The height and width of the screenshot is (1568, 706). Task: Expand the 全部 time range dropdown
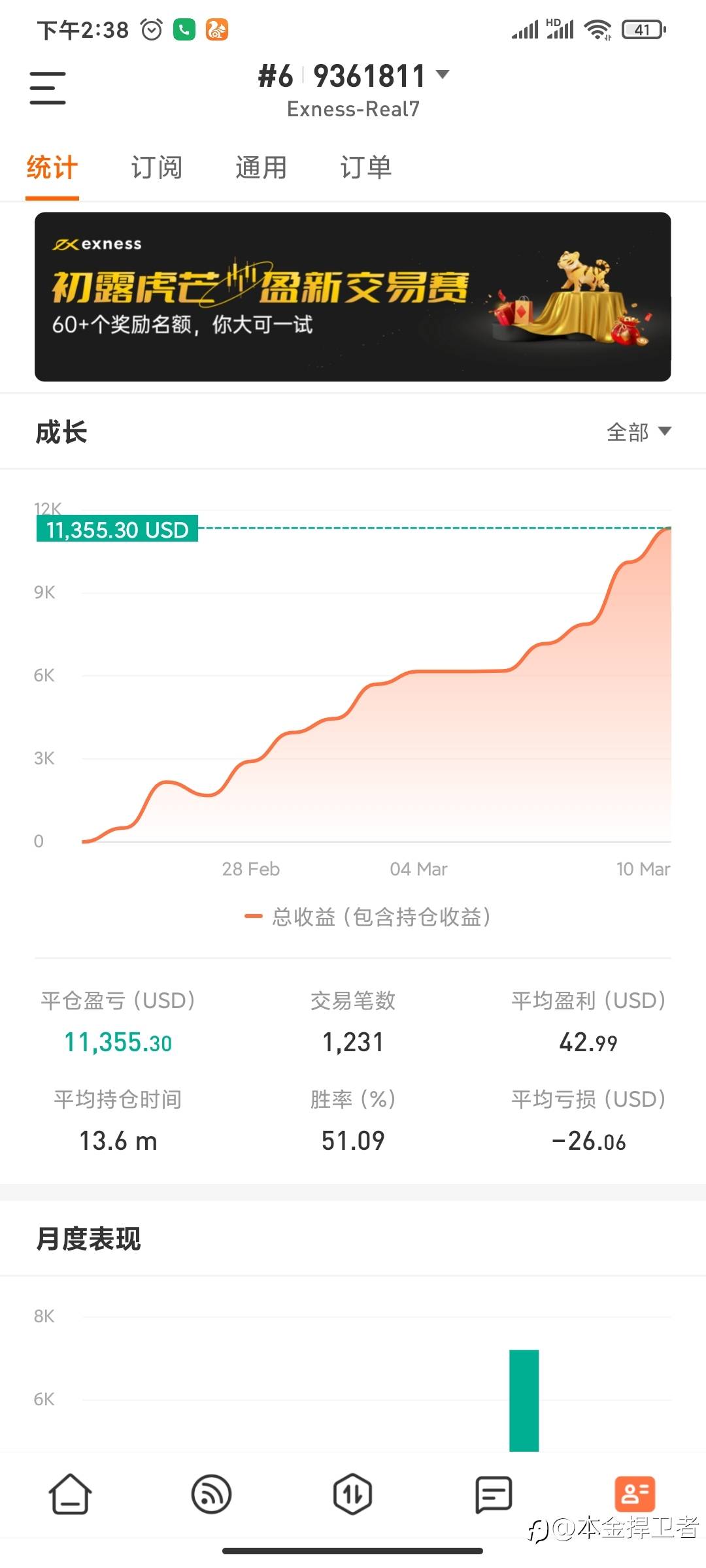click(638, 432)
